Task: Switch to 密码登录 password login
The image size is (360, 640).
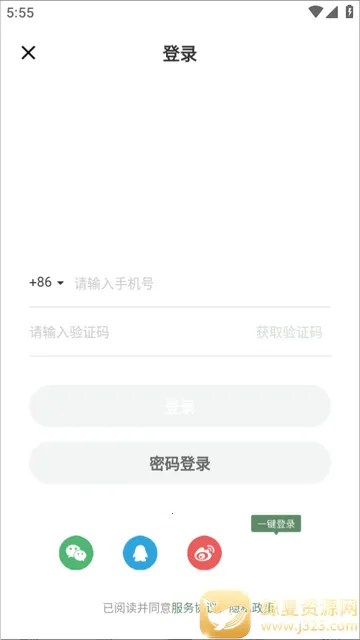Action: 180,463
